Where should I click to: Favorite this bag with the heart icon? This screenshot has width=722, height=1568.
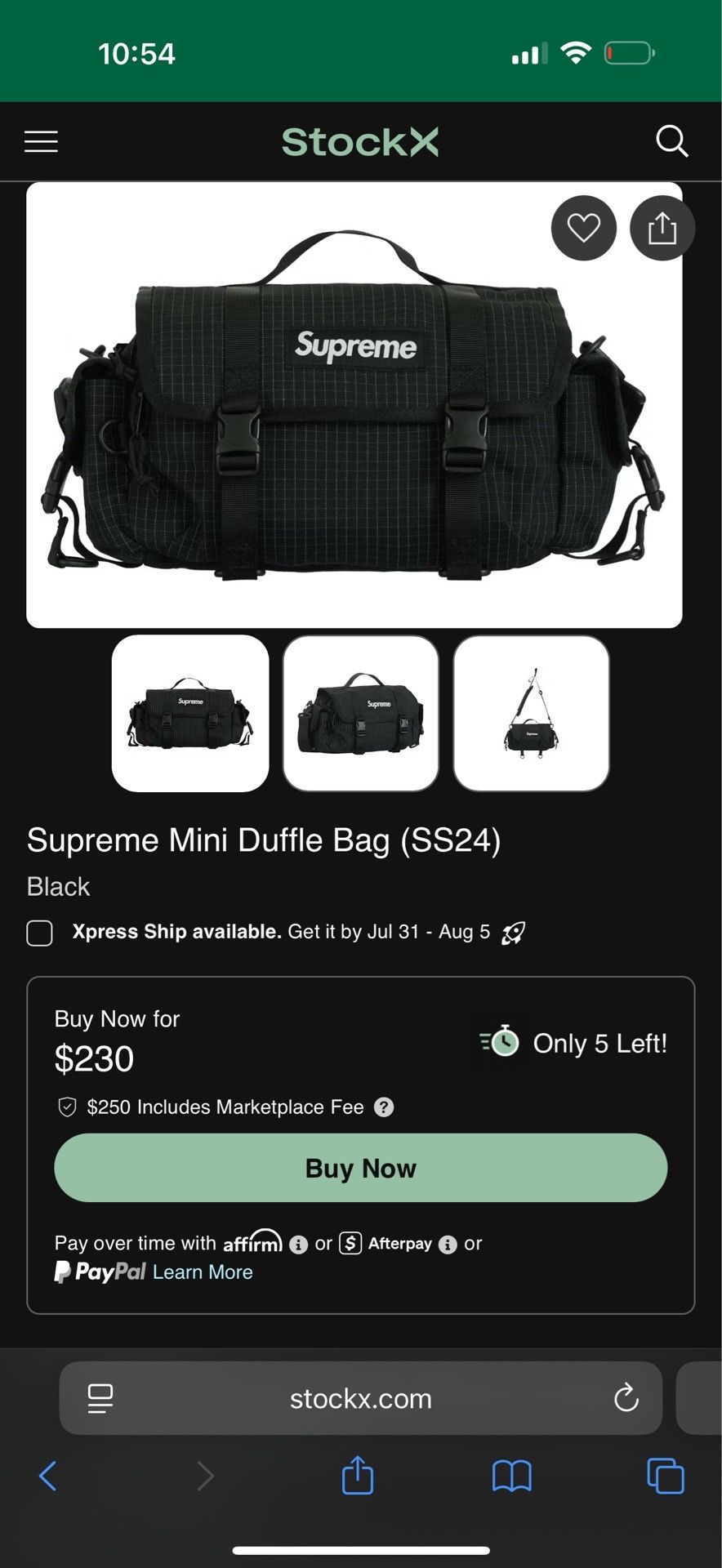[584, 228]
